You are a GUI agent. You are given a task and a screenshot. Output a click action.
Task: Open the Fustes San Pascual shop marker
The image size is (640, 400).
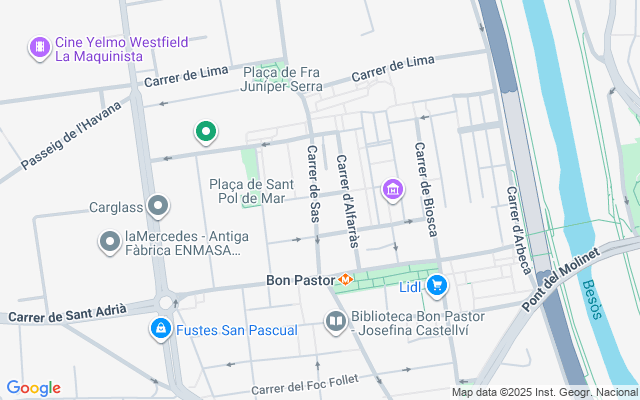(x=160, y=328)
